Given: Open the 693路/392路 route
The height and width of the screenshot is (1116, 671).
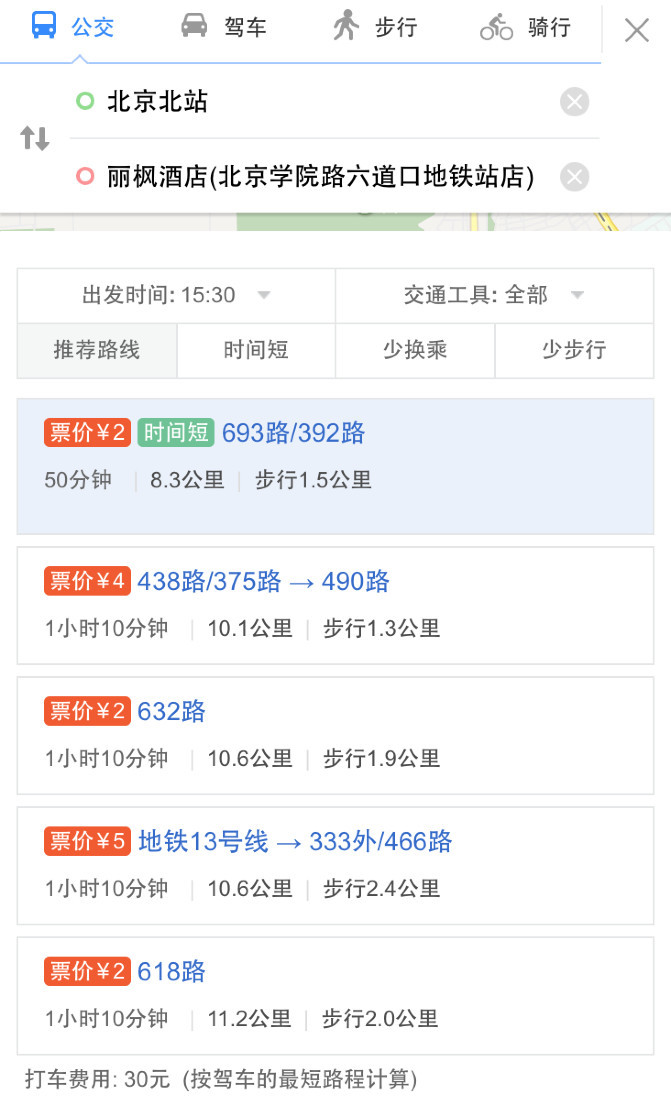Looking at the screenshot, I should (335, 466).
